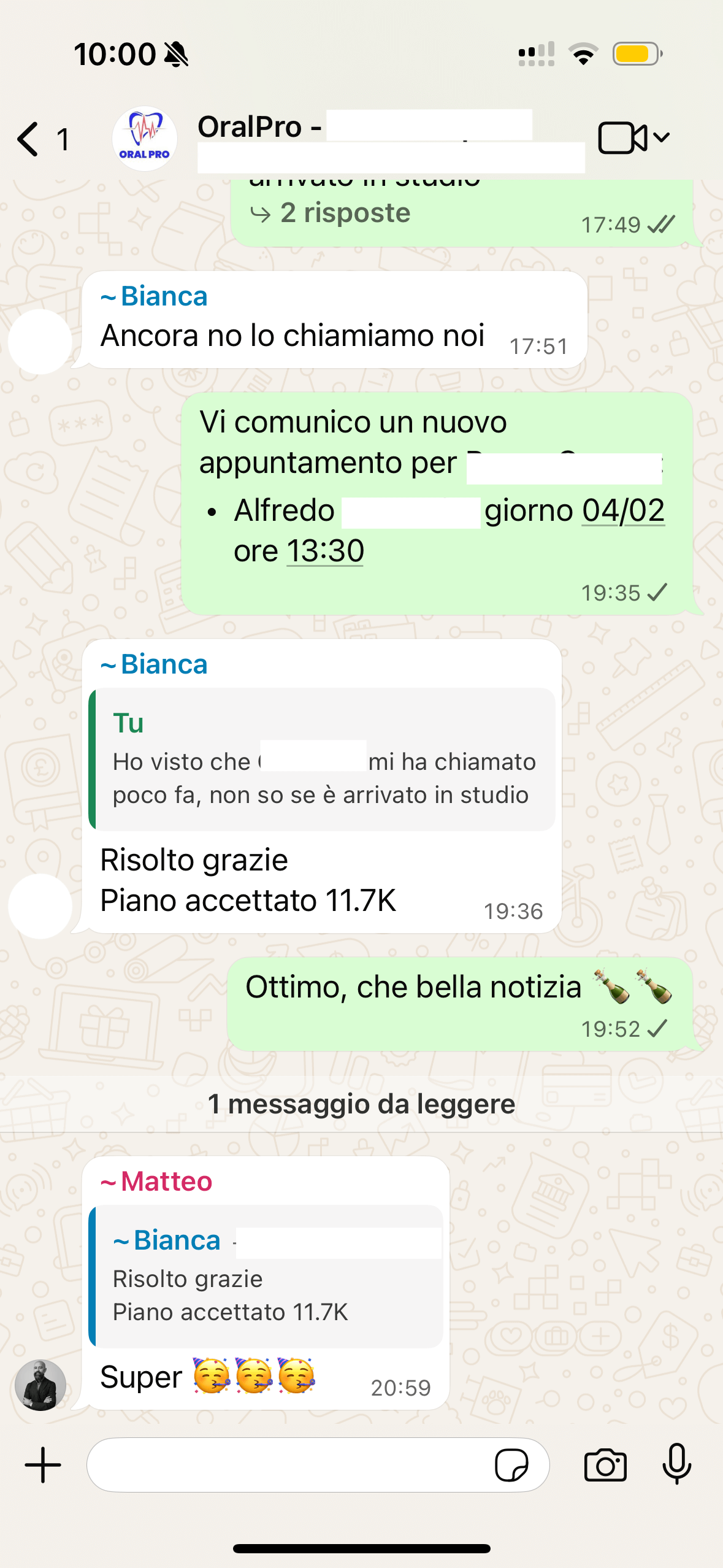View the 2 risposte thread
The height and width of the screenshot is (1568, 723).
(345, 213)
